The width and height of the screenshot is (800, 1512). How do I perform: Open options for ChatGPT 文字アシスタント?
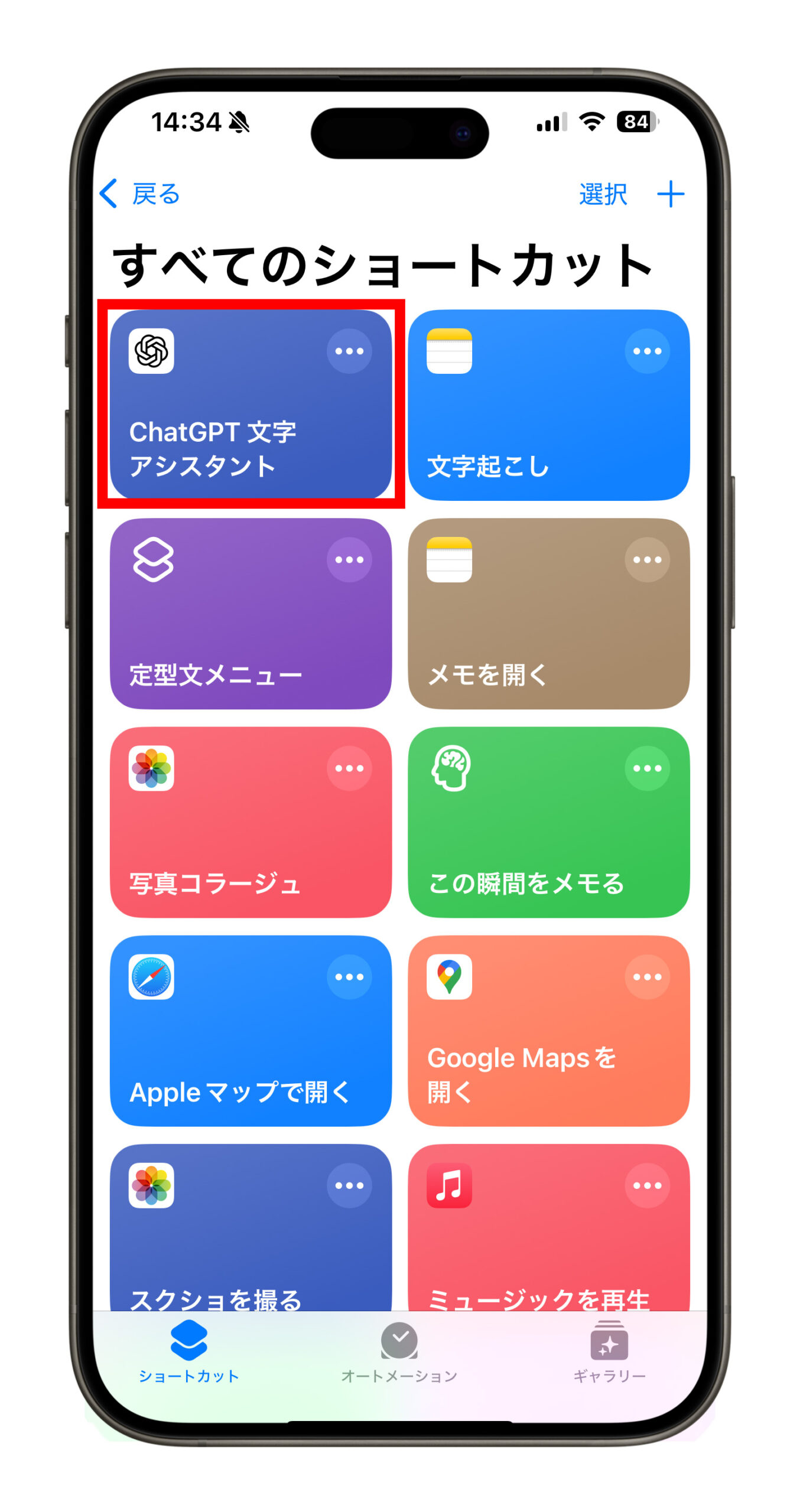point(349,351)
